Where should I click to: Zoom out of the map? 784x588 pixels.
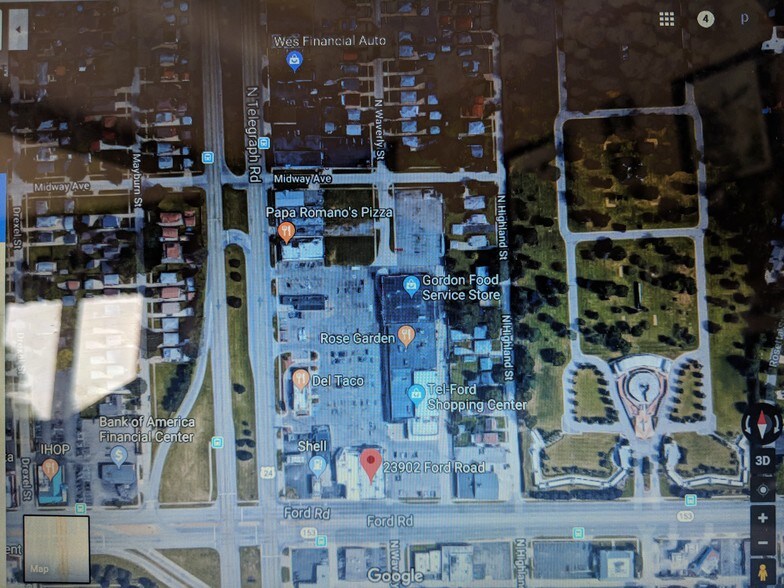pyautogui.click(x=765, y=547)
